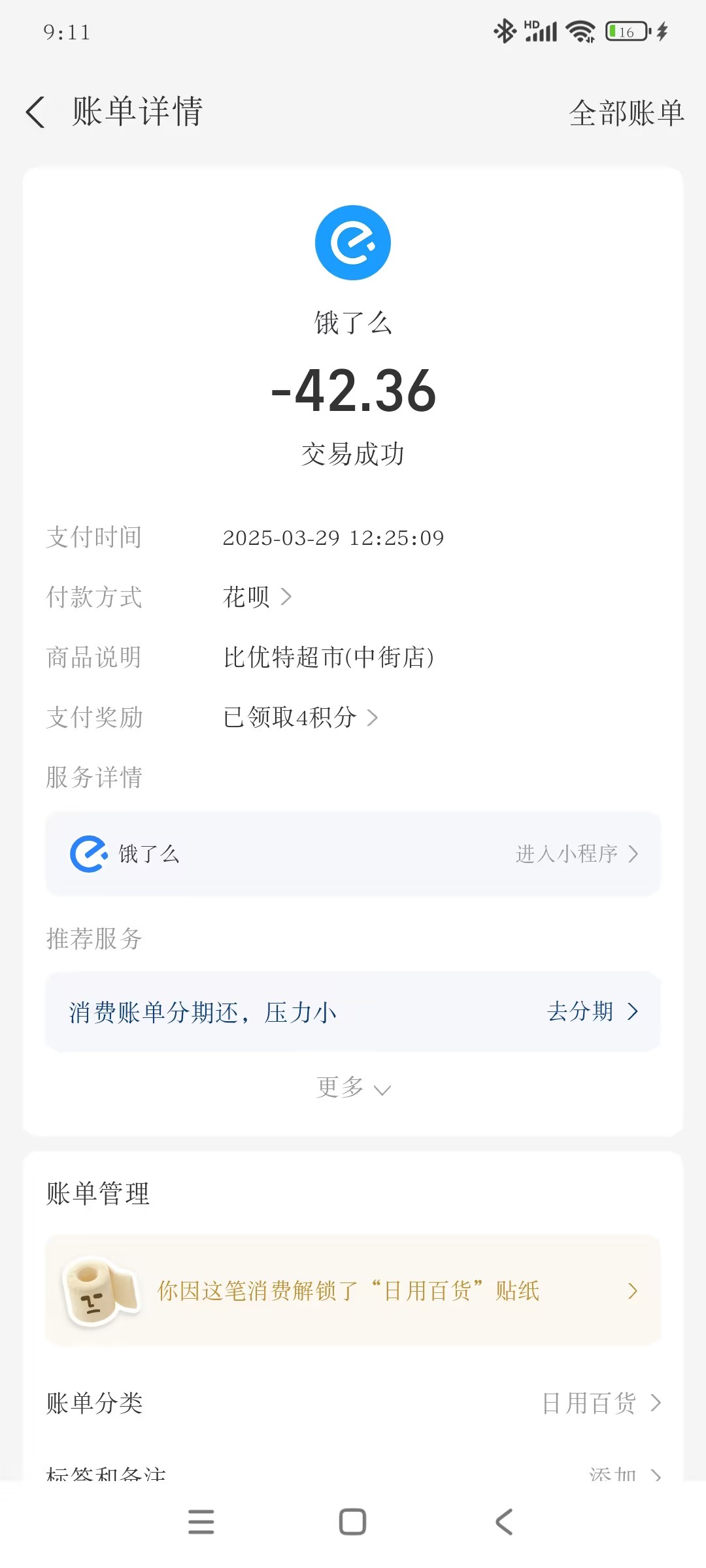This screenshot has height=1568, width=706.
Task: Open the 花呗 payment method details
Action: coord(257,596)
